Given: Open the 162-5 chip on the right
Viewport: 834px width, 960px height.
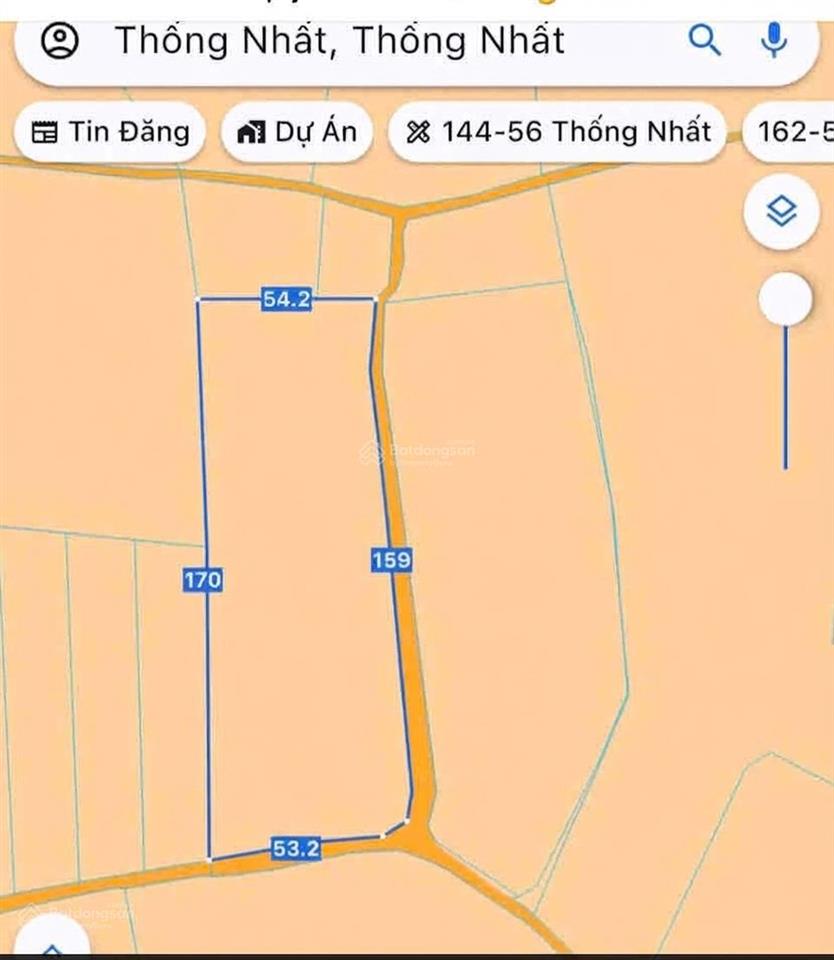Looking at the screenshot, I should [791, 130].
